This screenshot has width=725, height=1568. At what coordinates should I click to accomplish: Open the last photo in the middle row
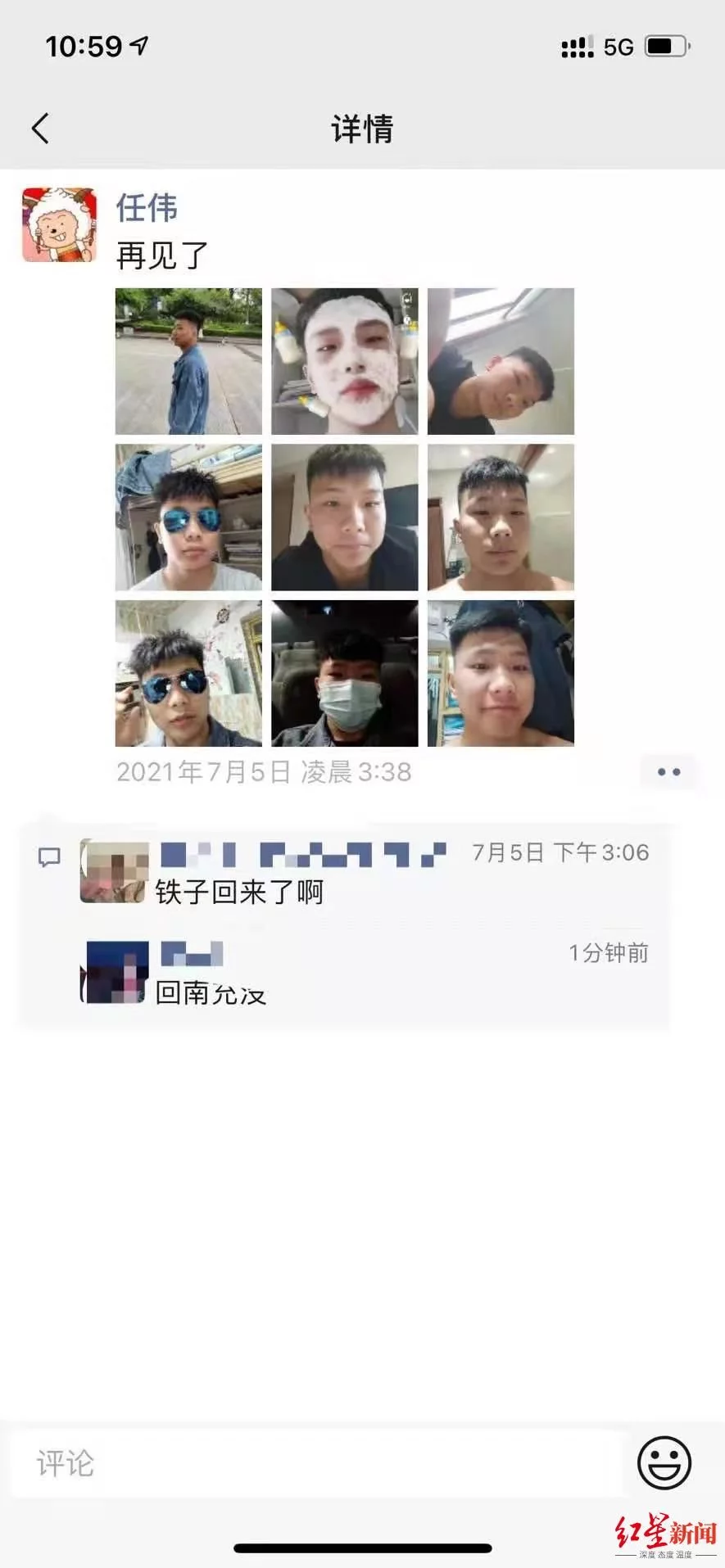(x=501, y=517)
